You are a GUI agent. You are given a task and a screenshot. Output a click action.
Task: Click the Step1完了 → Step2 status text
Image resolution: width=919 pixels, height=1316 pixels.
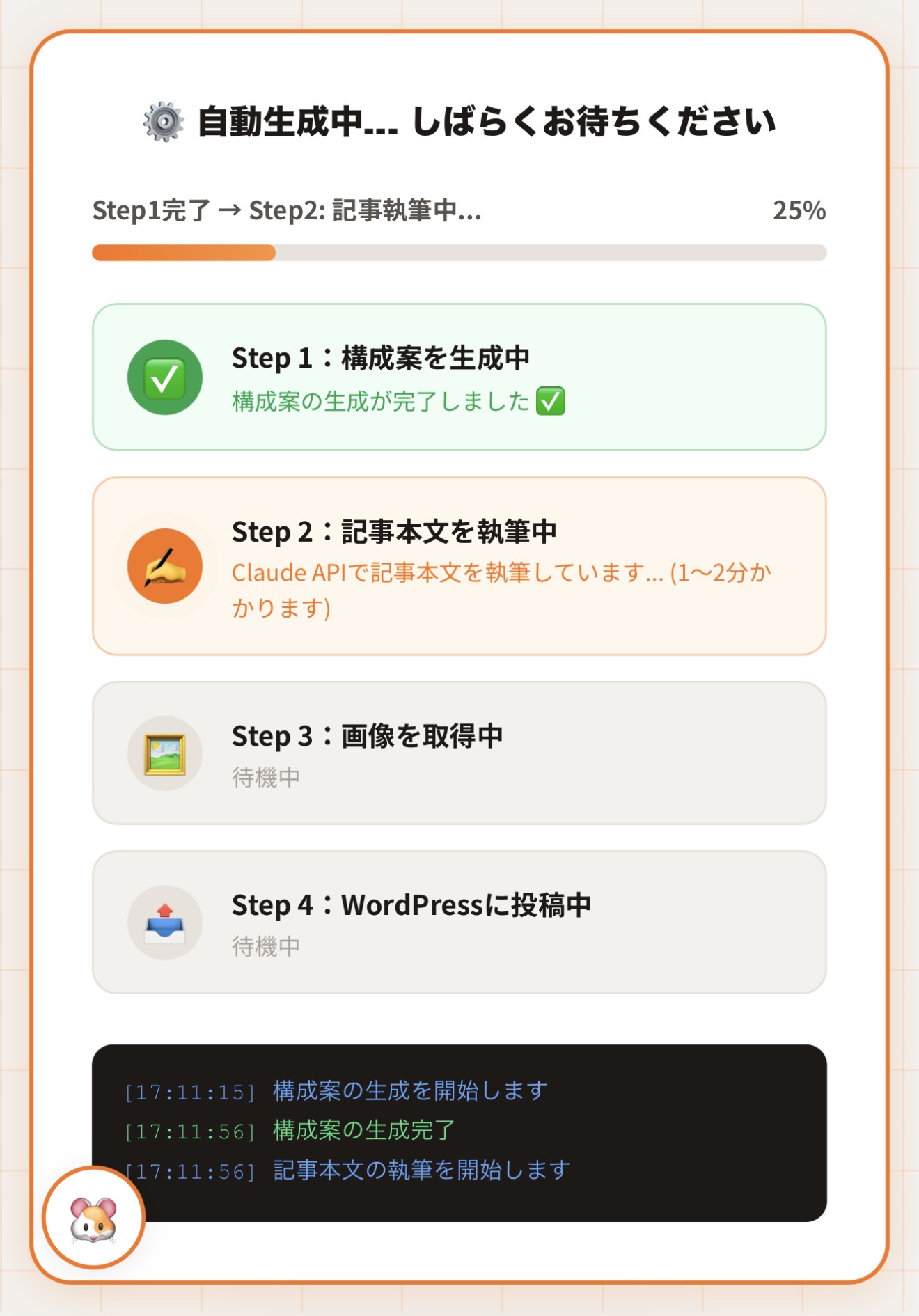[x=287, y=209]
